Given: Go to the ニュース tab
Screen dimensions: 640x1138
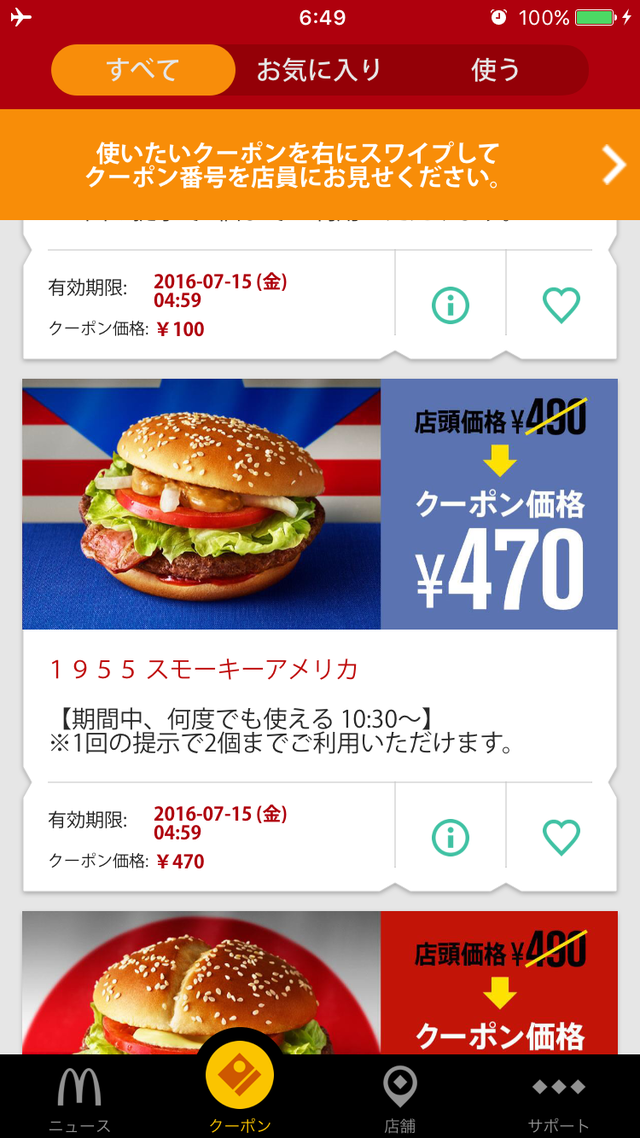Looking at the screenshot, I should tap(80, 1097).
